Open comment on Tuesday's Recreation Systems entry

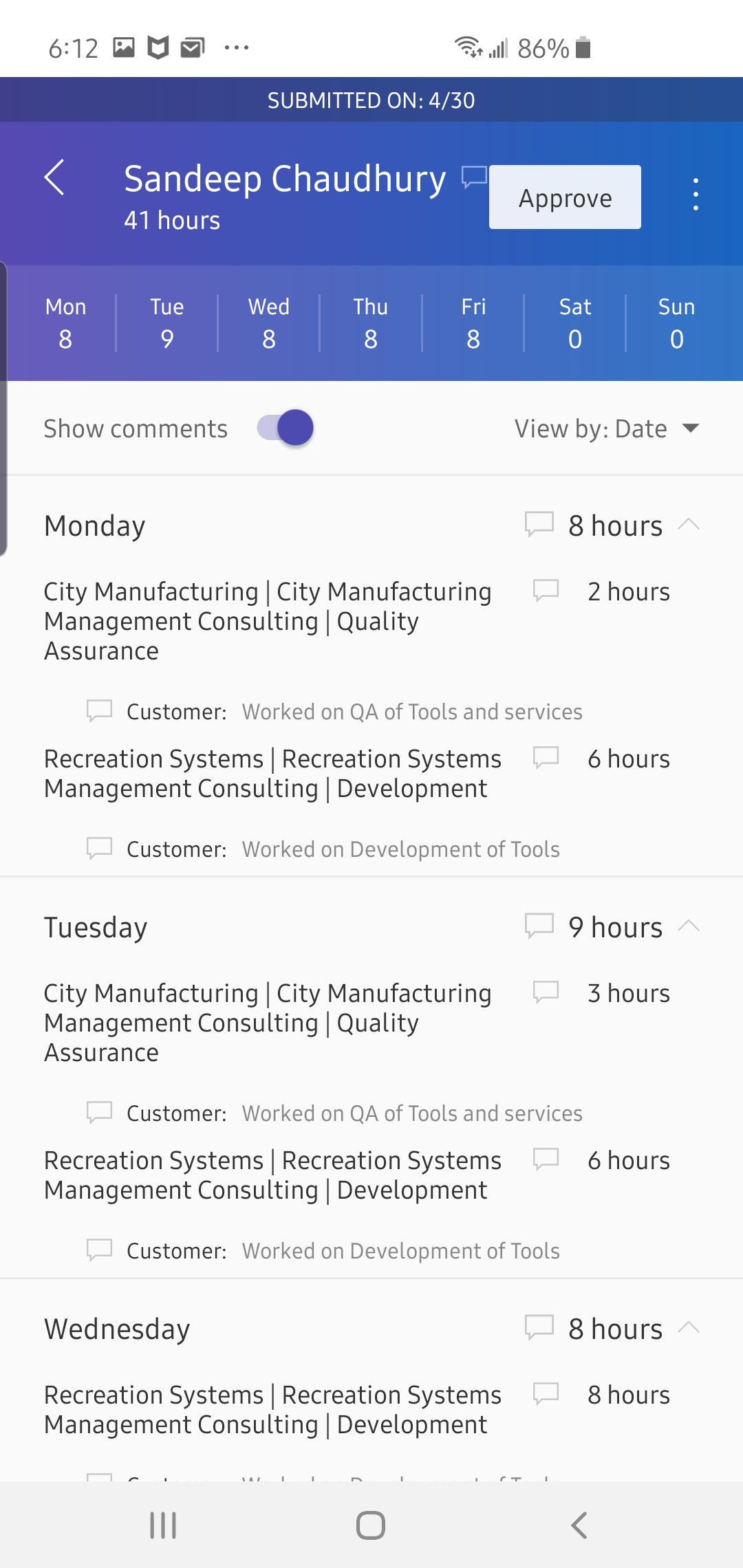[x=544, y=1159]
